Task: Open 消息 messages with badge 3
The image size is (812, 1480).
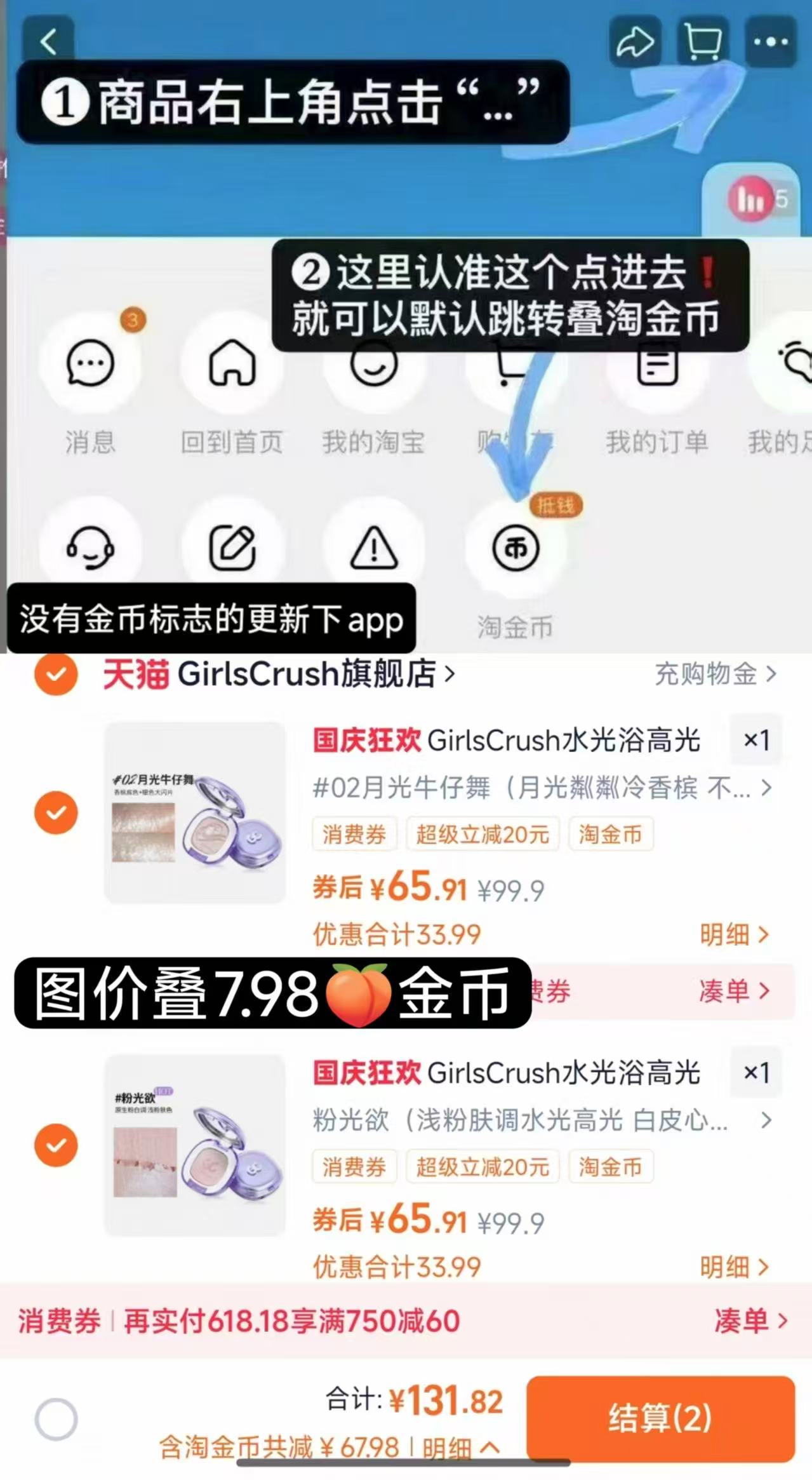Action: [91, 363]
